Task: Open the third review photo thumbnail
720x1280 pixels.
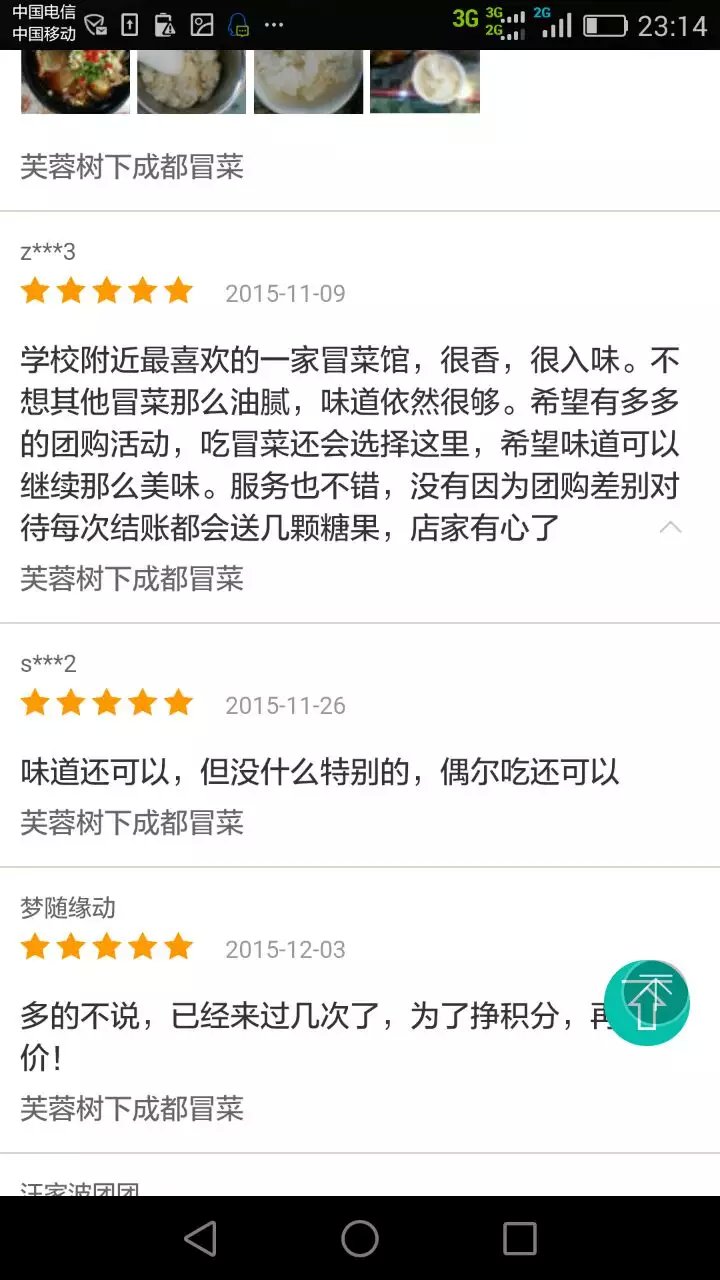Action: point(308,82)
